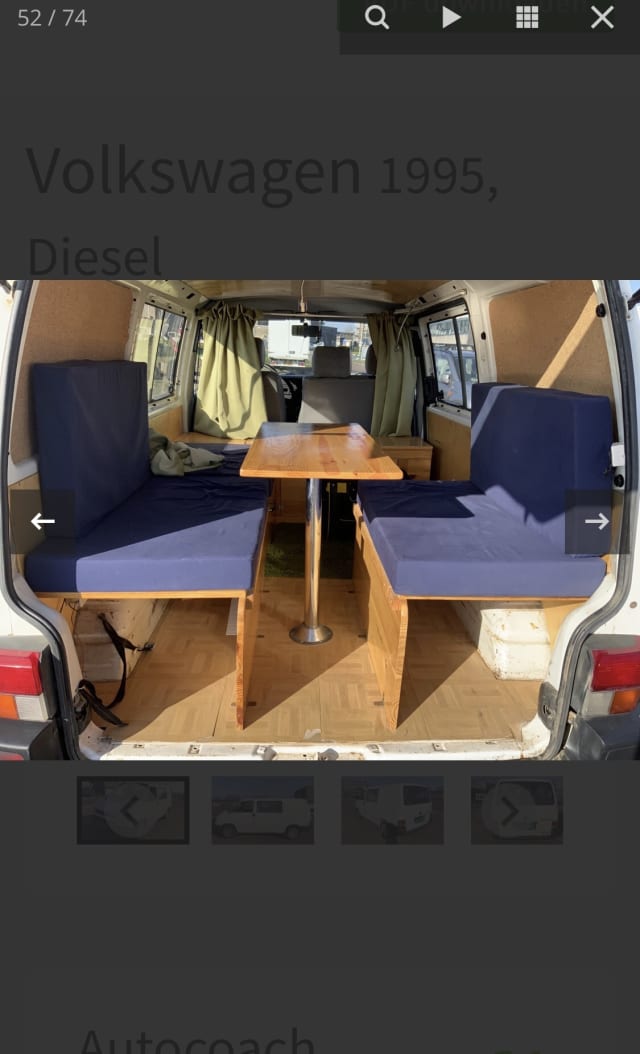Image resolution: width=640 pixels, height=1054 pixels.
Task: Open the thumbnail grid view
Action: point(527,17)
